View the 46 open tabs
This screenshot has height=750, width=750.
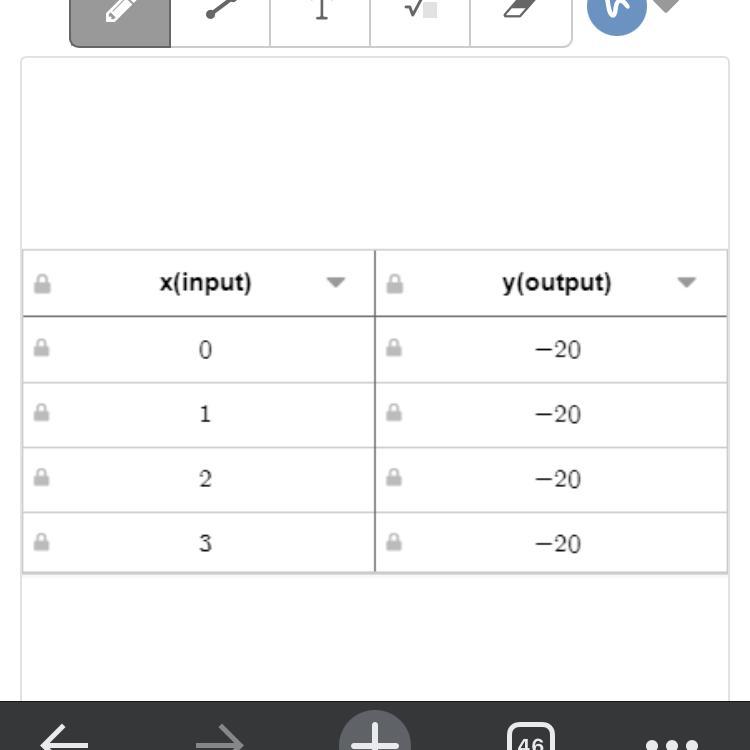point(531,738)
